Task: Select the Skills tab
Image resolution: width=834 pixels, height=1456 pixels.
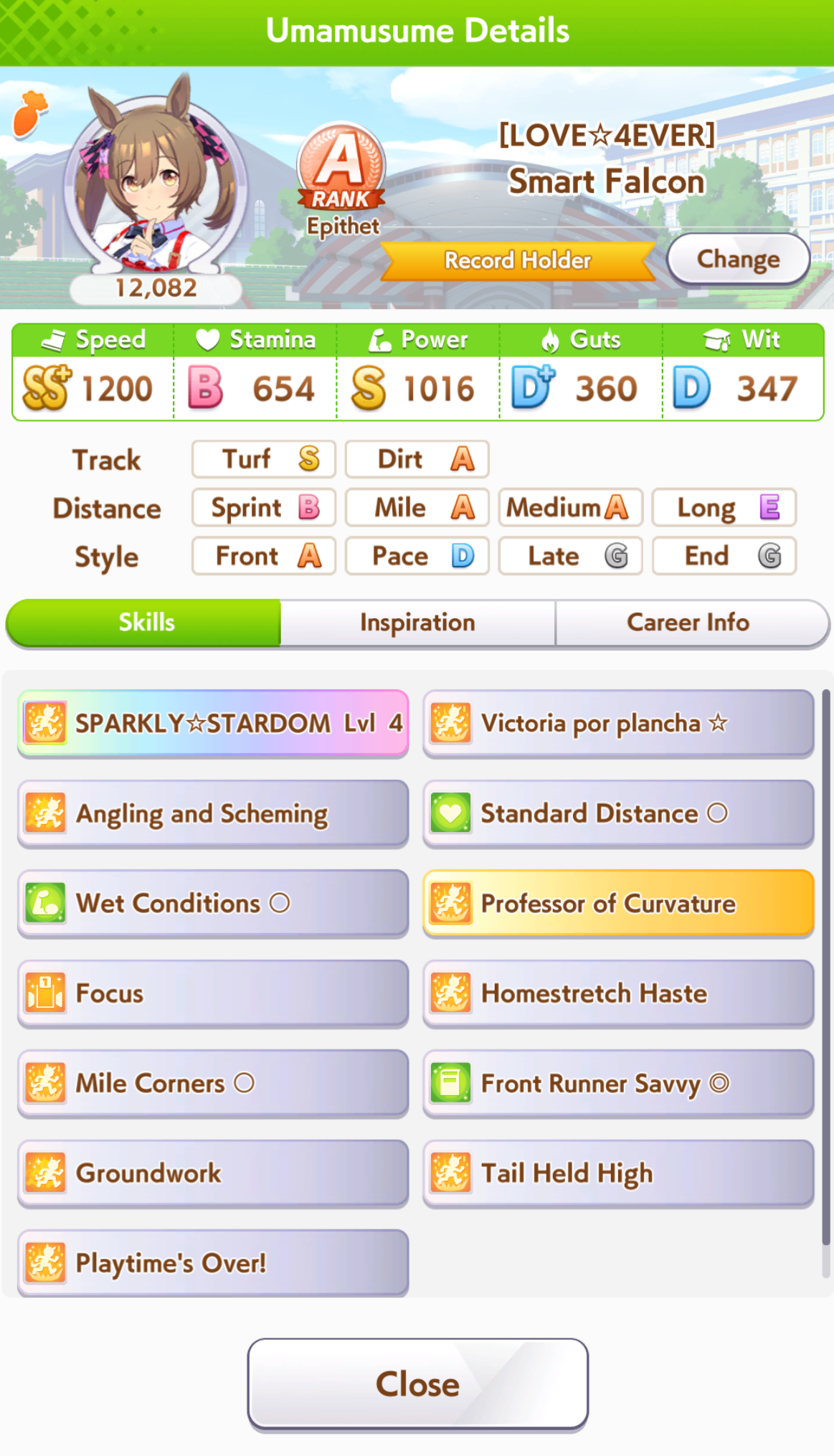Action: coord(146,623)
